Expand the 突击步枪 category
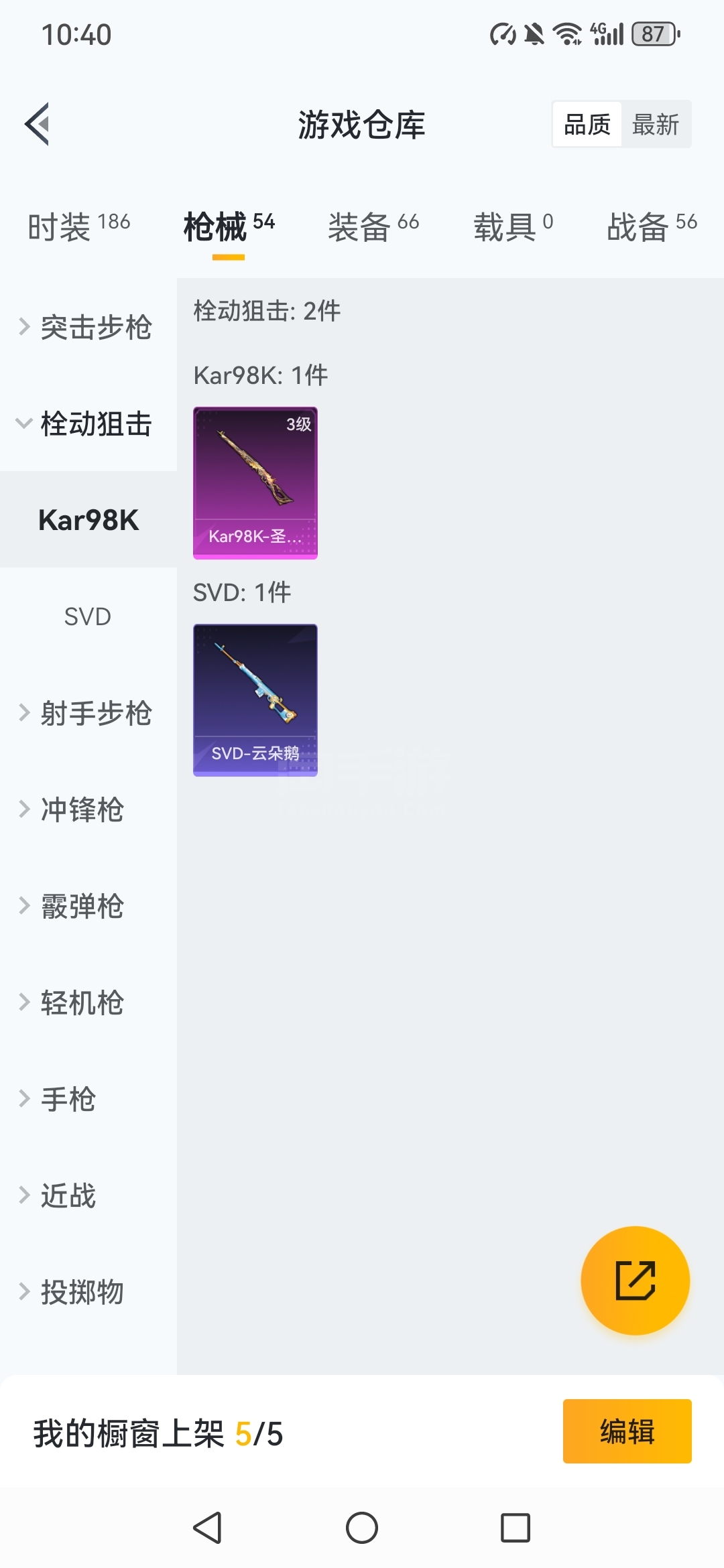Image resolution: width=724 pixels, height=1568 pixels. (87, 328)
